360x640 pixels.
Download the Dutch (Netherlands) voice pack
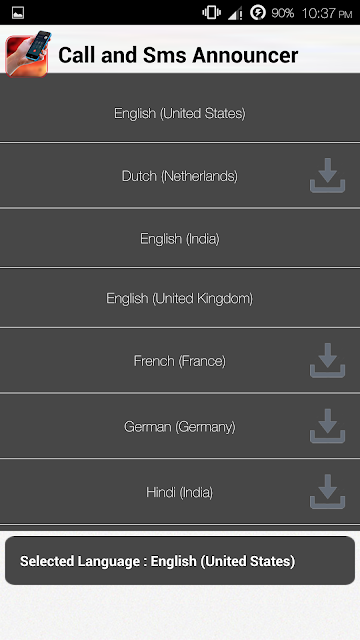click(327, 176)
